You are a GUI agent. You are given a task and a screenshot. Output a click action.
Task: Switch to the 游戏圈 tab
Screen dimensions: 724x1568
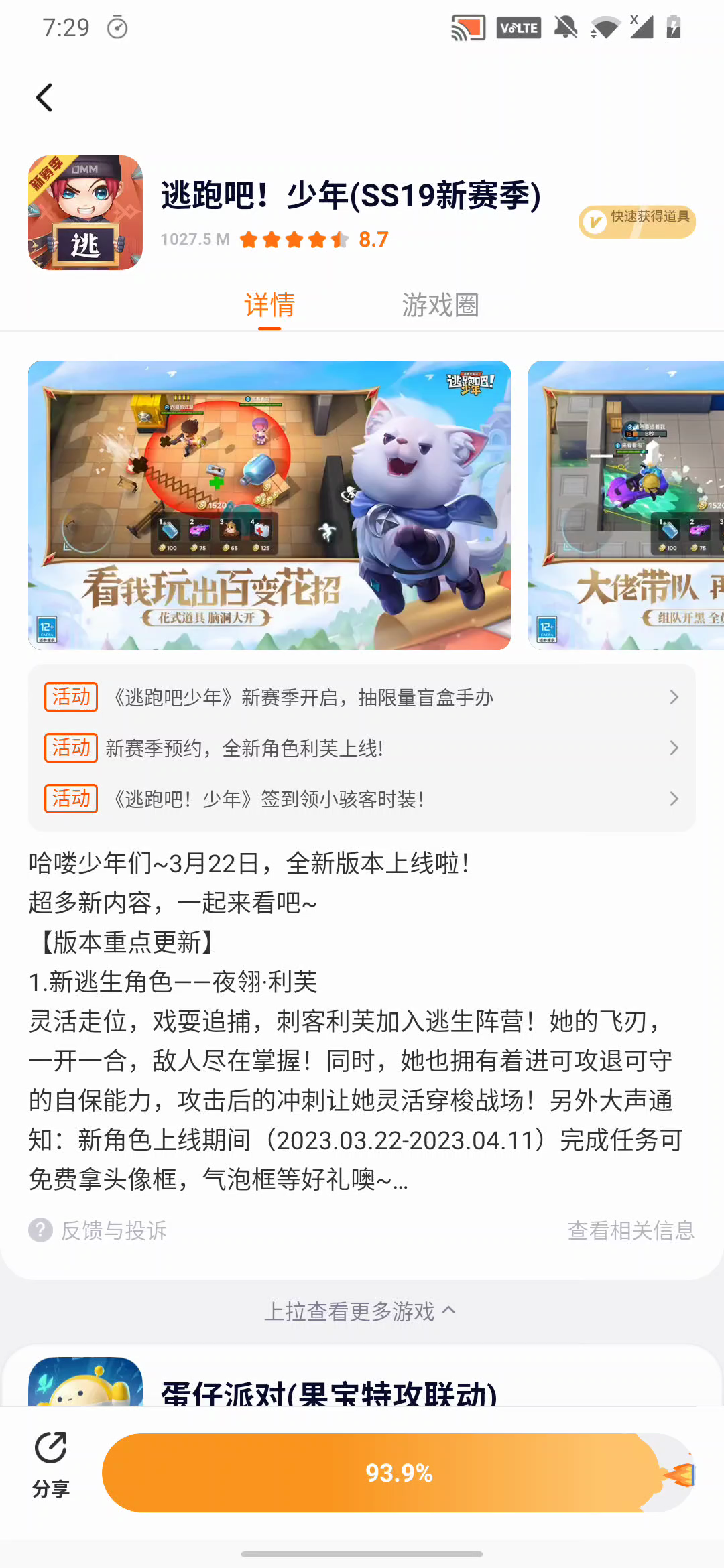[x=440, y=306]
